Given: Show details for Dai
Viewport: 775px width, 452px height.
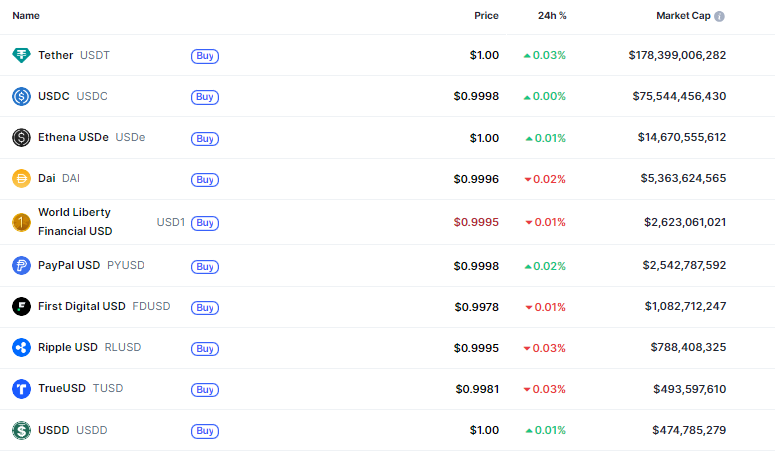Looking at the screenshot, I should pos(46,179).
